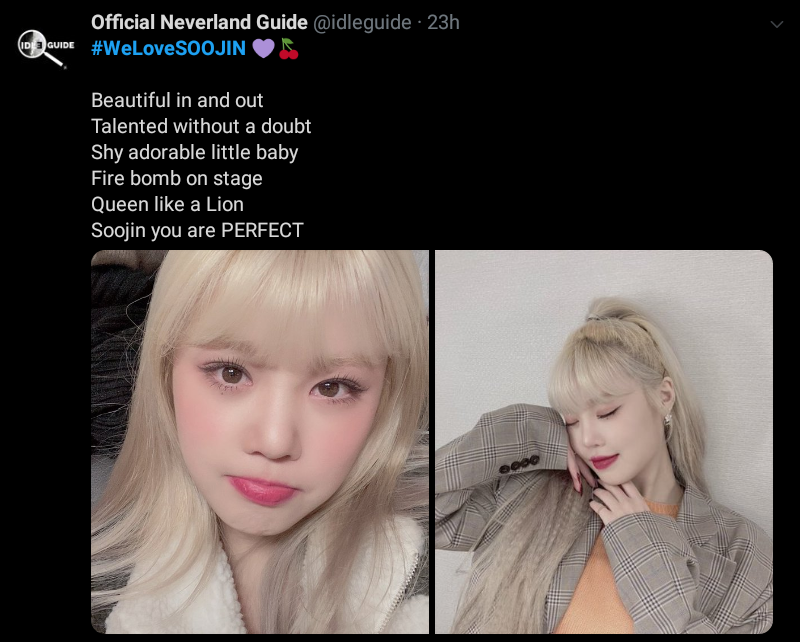Open the tweet's dropdown arrow menu
The image size is (800, 642).
778,23
